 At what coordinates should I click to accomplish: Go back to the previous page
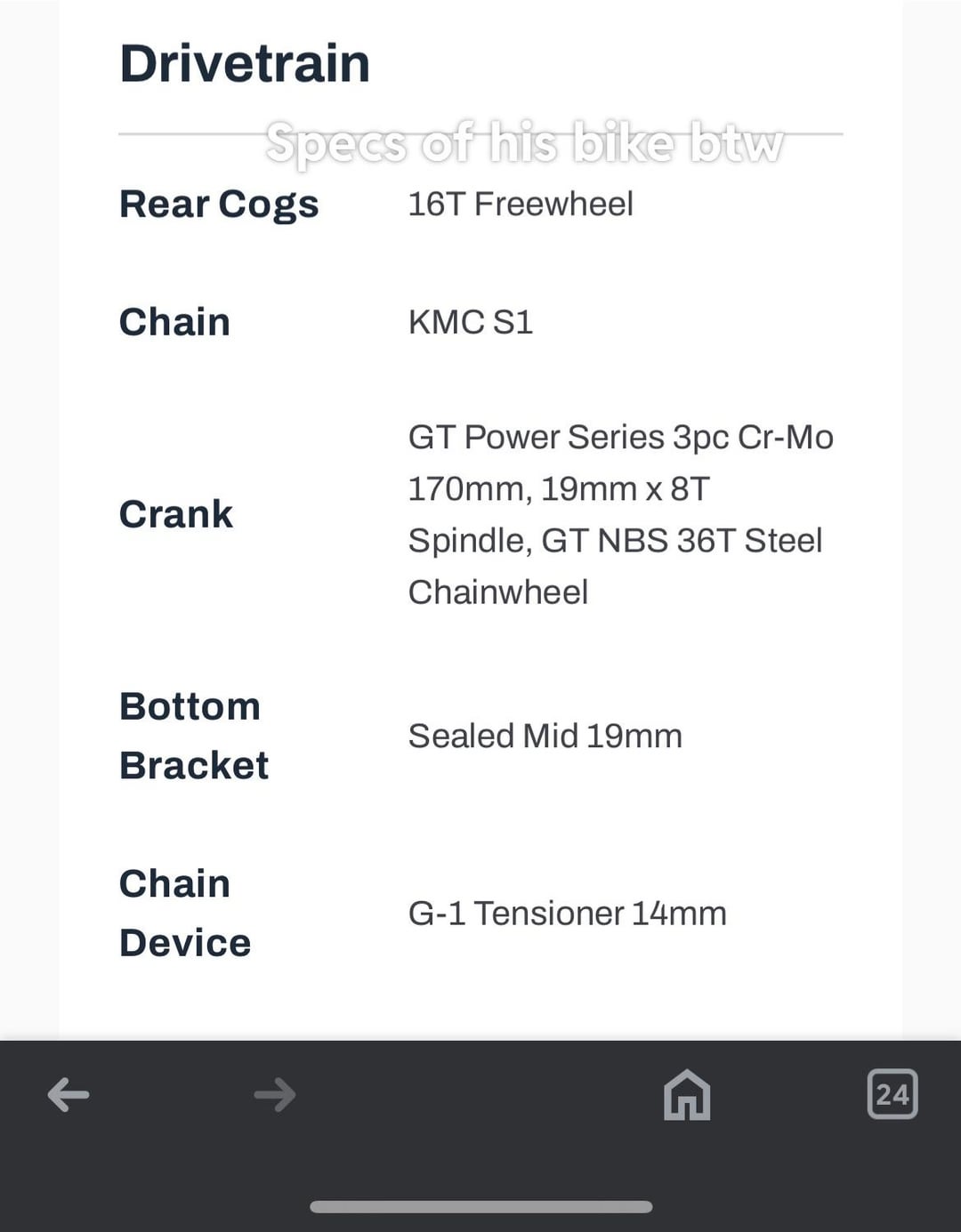(x=69, y=1094)
